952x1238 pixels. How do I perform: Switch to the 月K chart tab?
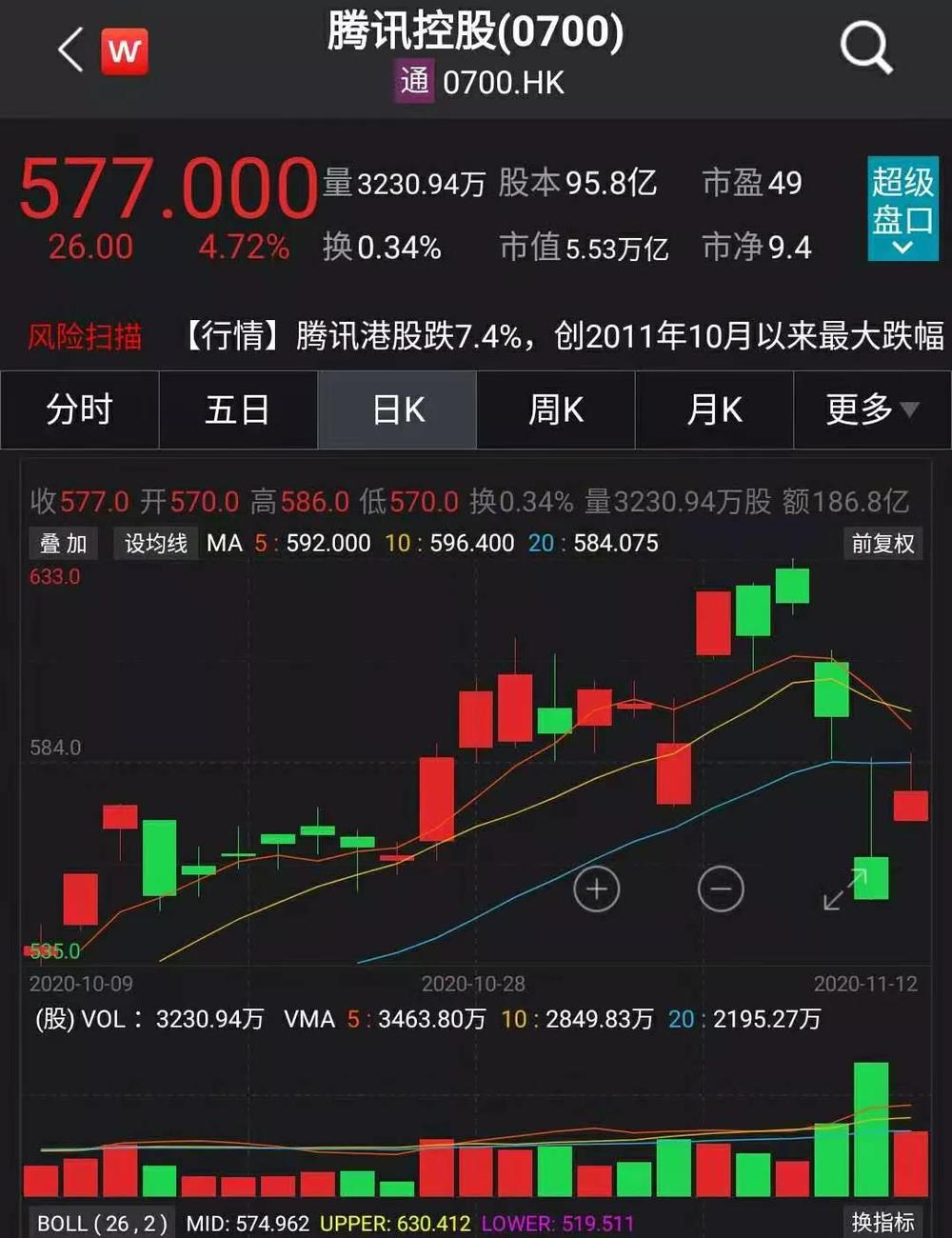(x=714, y=410)
